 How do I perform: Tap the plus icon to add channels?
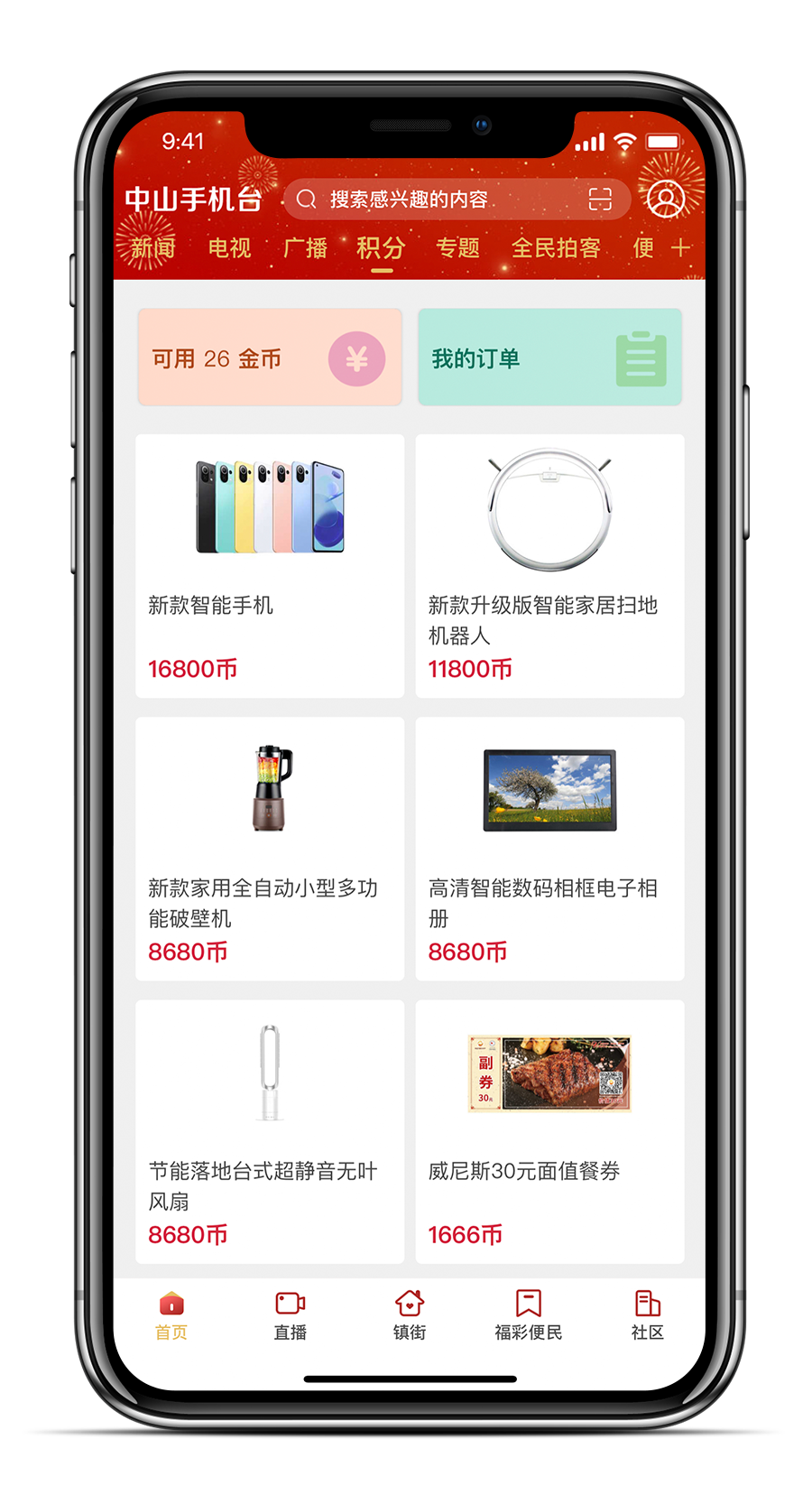point(681,247)
